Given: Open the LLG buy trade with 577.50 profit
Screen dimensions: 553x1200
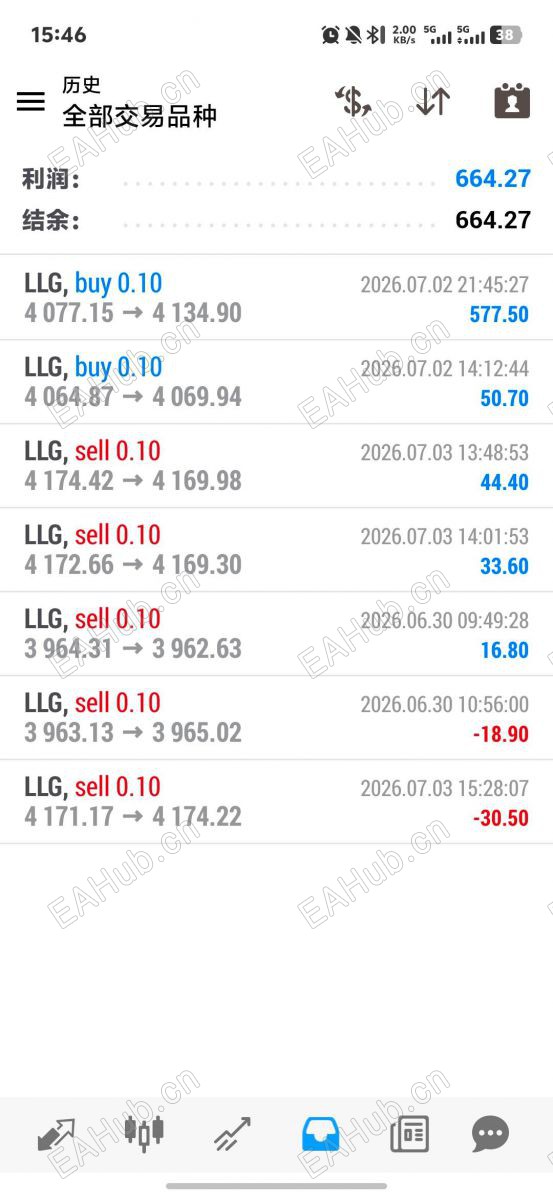Looking at the screenshot, I should click(x=276, y=298).
